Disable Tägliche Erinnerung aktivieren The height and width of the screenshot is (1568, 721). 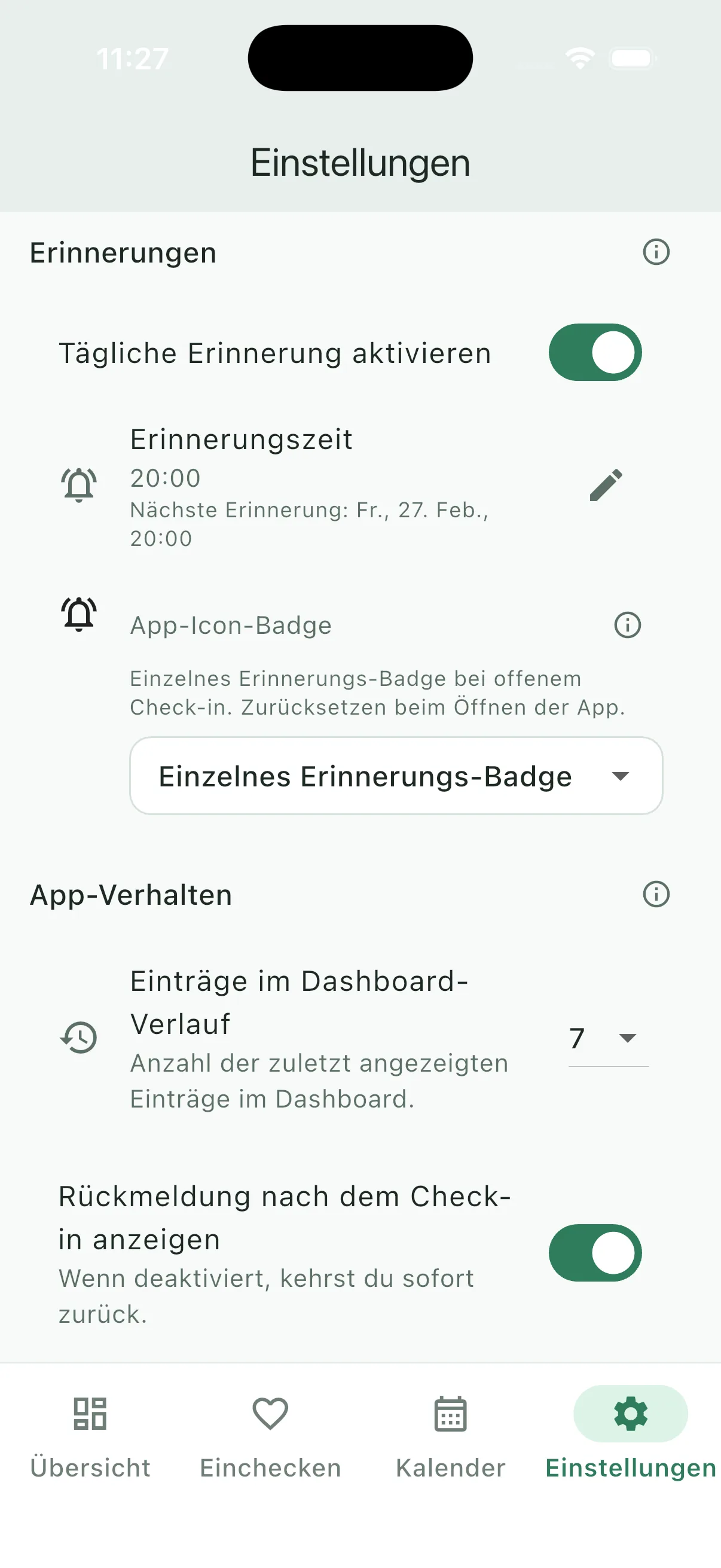595,352
